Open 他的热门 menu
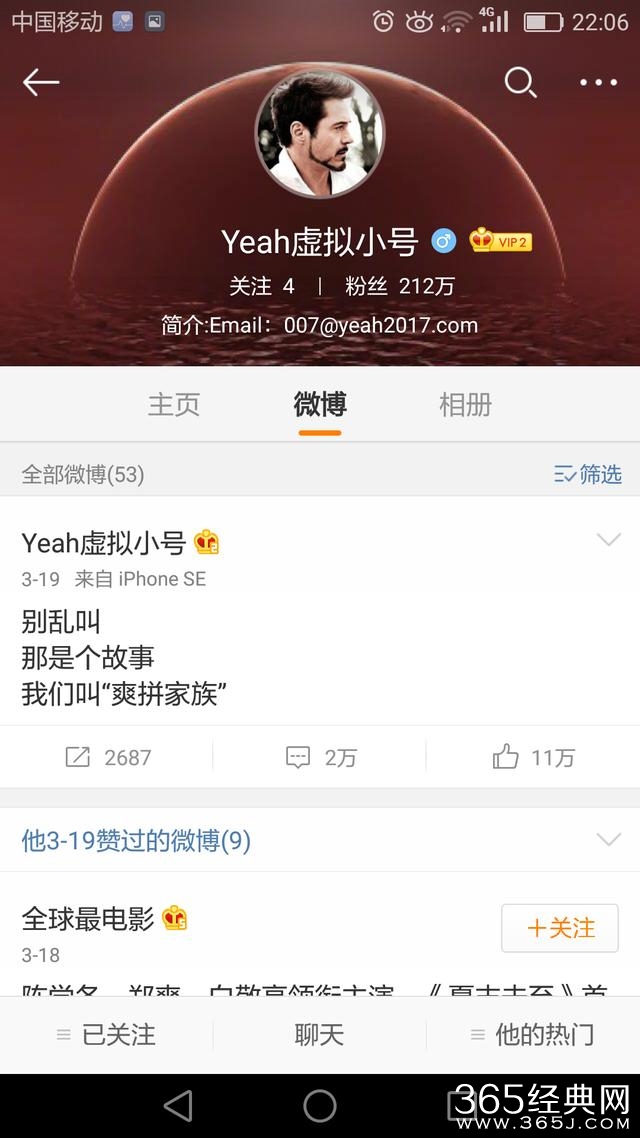Viewport: 640px width, 1138px height. 533,1034
